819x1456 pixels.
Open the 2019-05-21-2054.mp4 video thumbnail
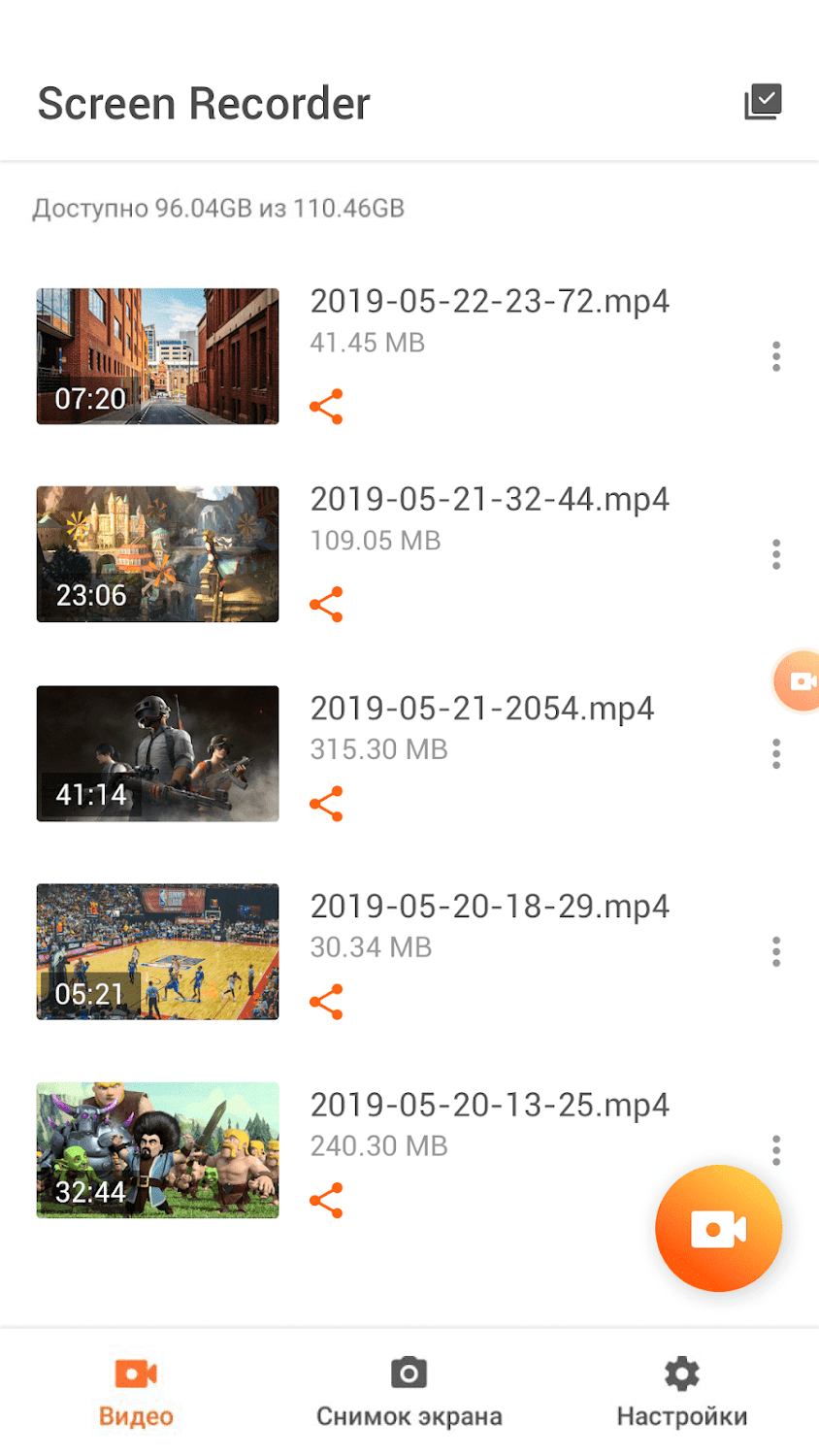157,753
